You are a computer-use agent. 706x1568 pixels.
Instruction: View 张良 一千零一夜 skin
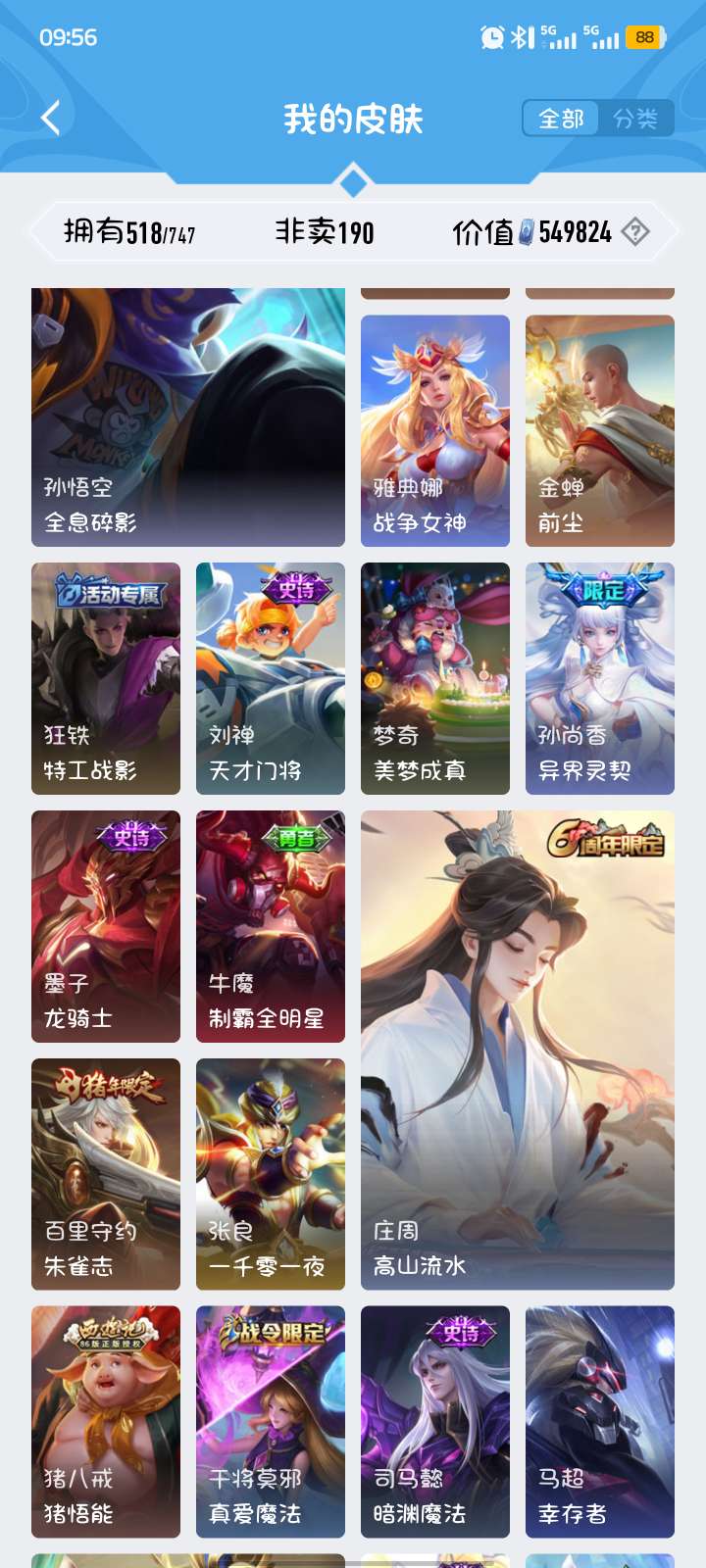pyautogui.click(x=271, y=1174)
